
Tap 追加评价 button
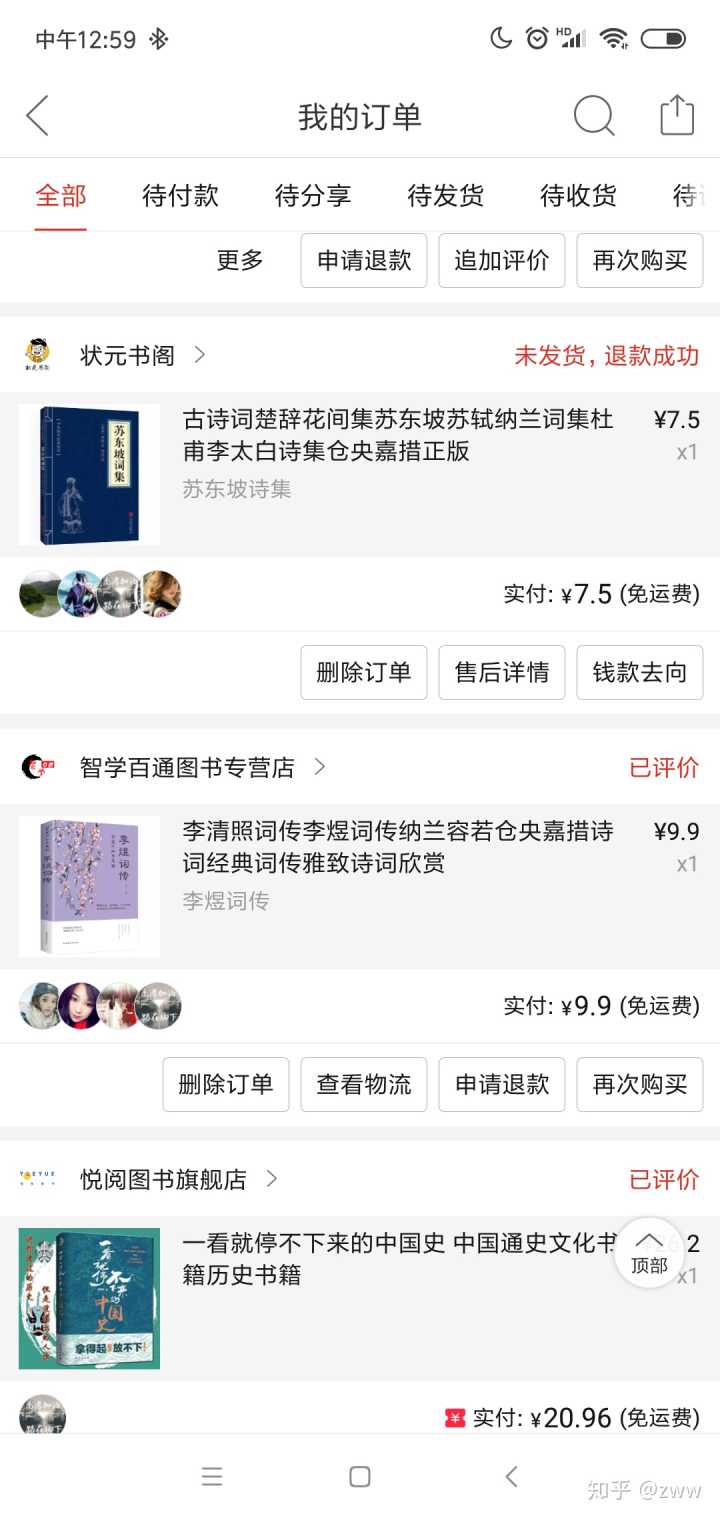pos(501,261)
